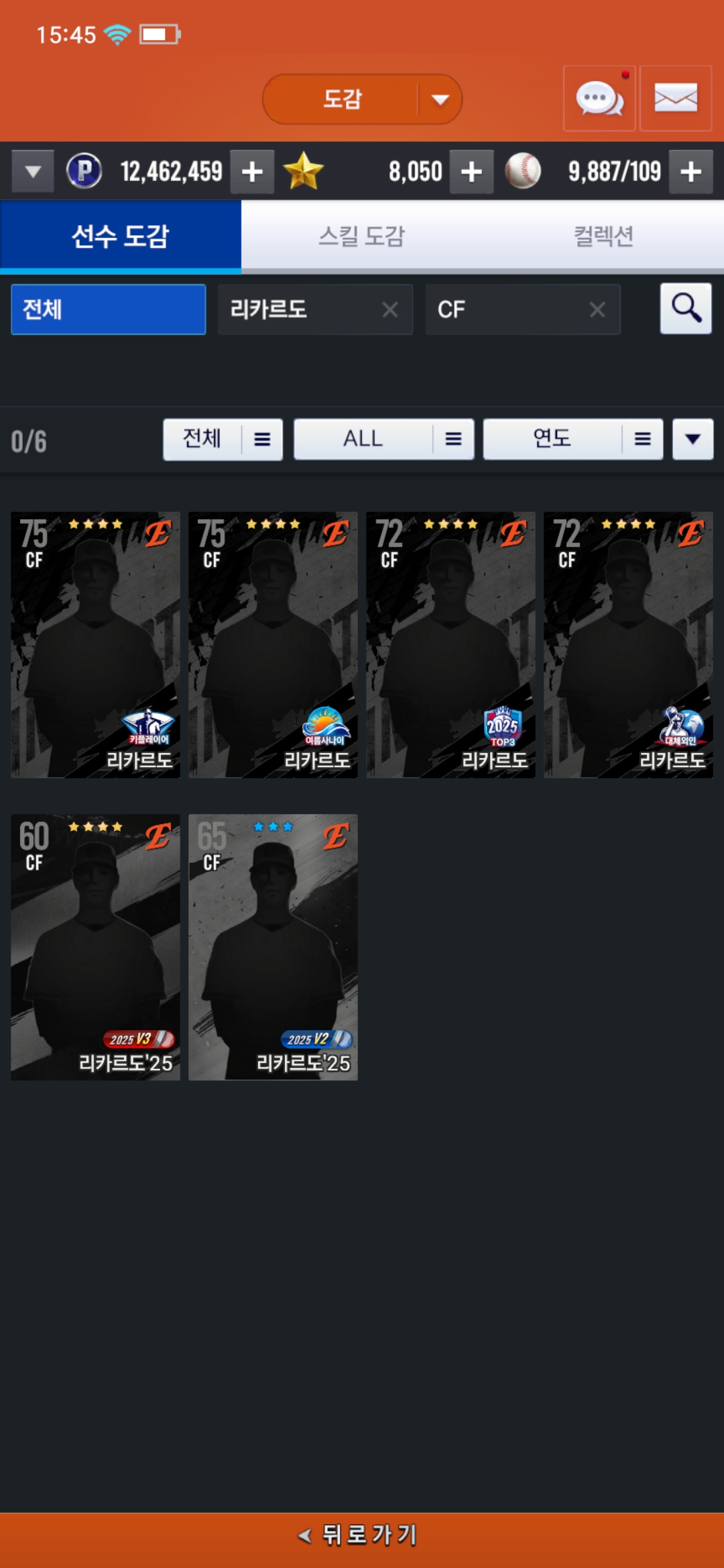Add more P points with plus

252,172
